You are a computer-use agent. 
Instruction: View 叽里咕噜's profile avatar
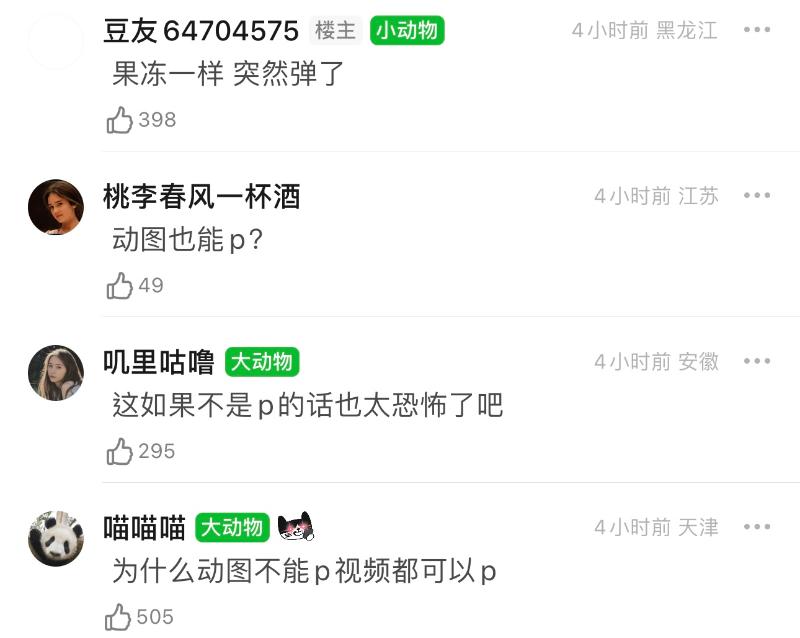[x=55, y=372]
